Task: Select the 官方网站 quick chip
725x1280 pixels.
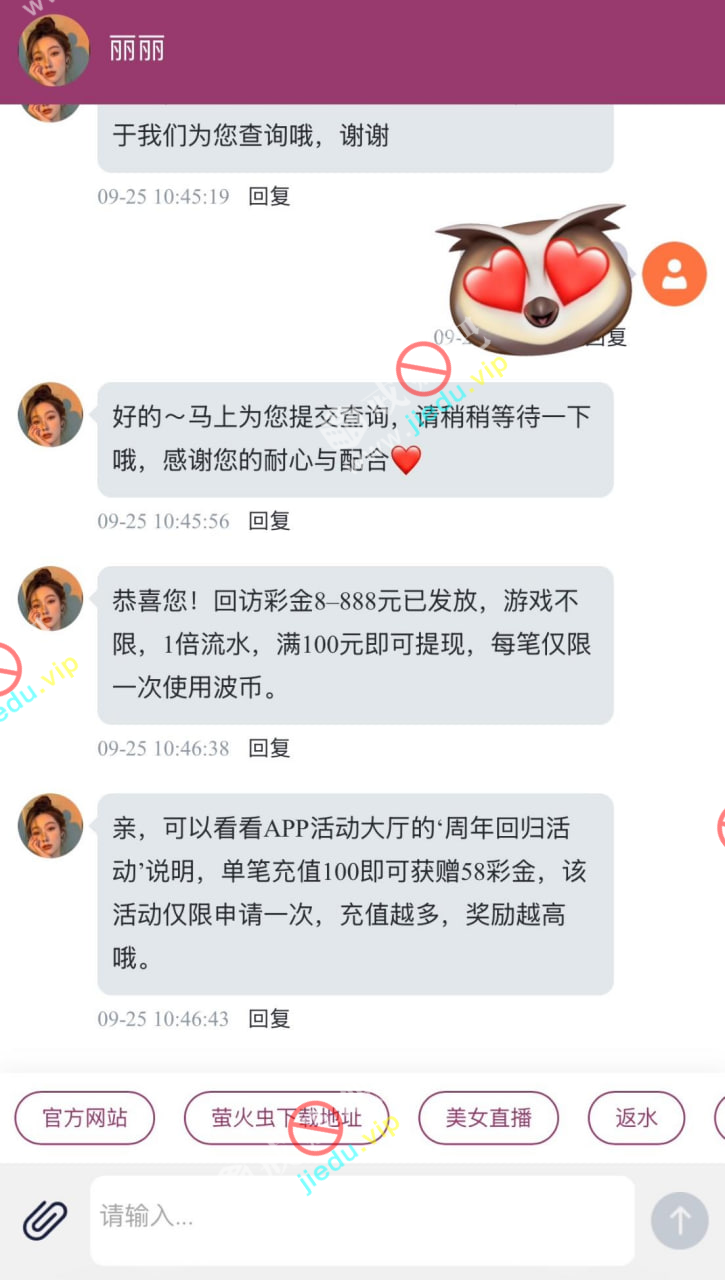Action: point(85,1117)
